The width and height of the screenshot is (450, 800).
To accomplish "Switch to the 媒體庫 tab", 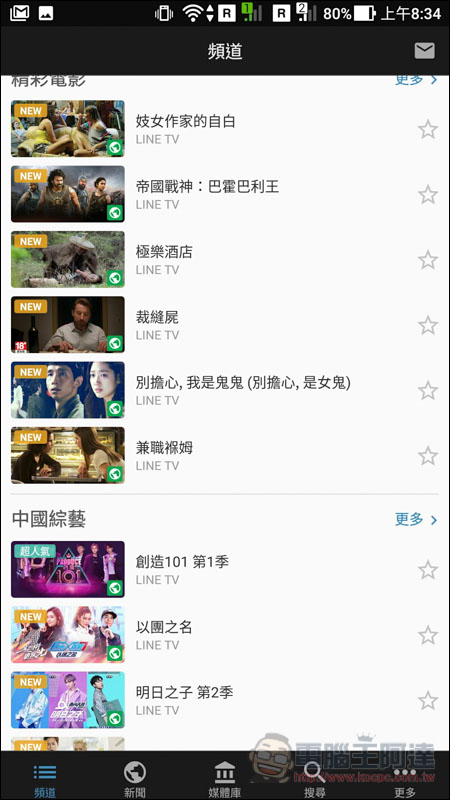I will (225, 779).
